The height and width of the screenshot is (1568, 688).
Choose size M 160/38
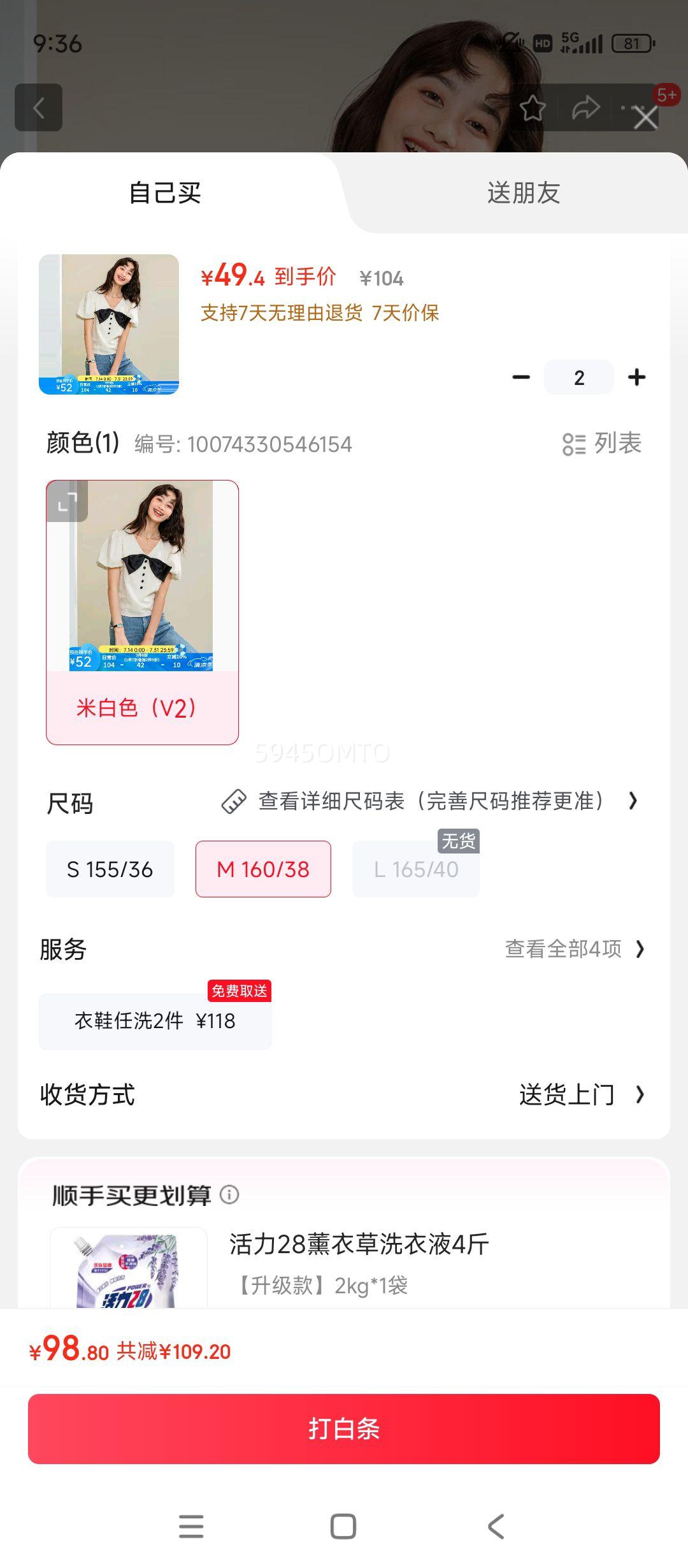tap(263, 869)
